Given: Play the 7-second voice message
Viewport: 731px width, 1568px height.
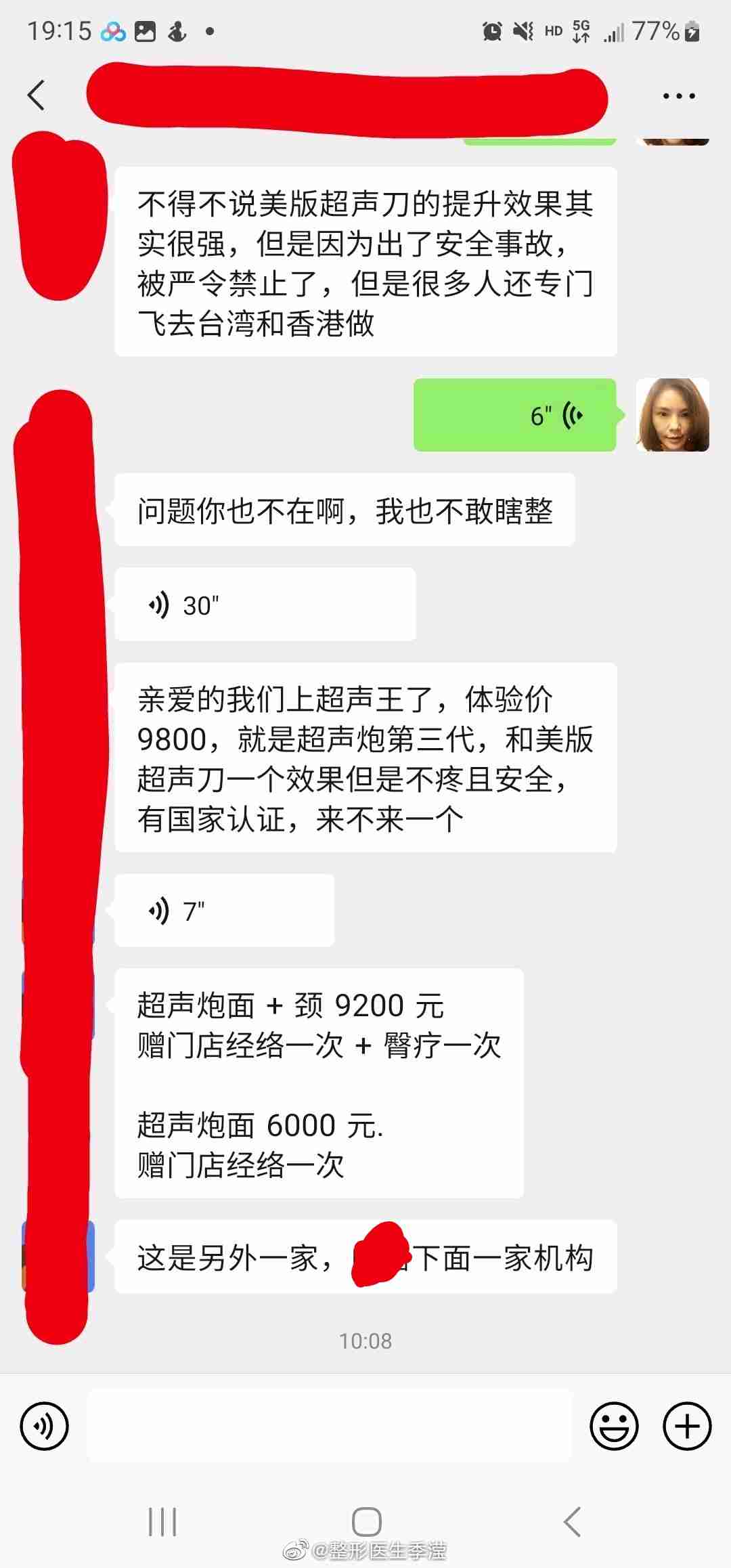Looking at the screenshot, I should (x=224, y=911).
